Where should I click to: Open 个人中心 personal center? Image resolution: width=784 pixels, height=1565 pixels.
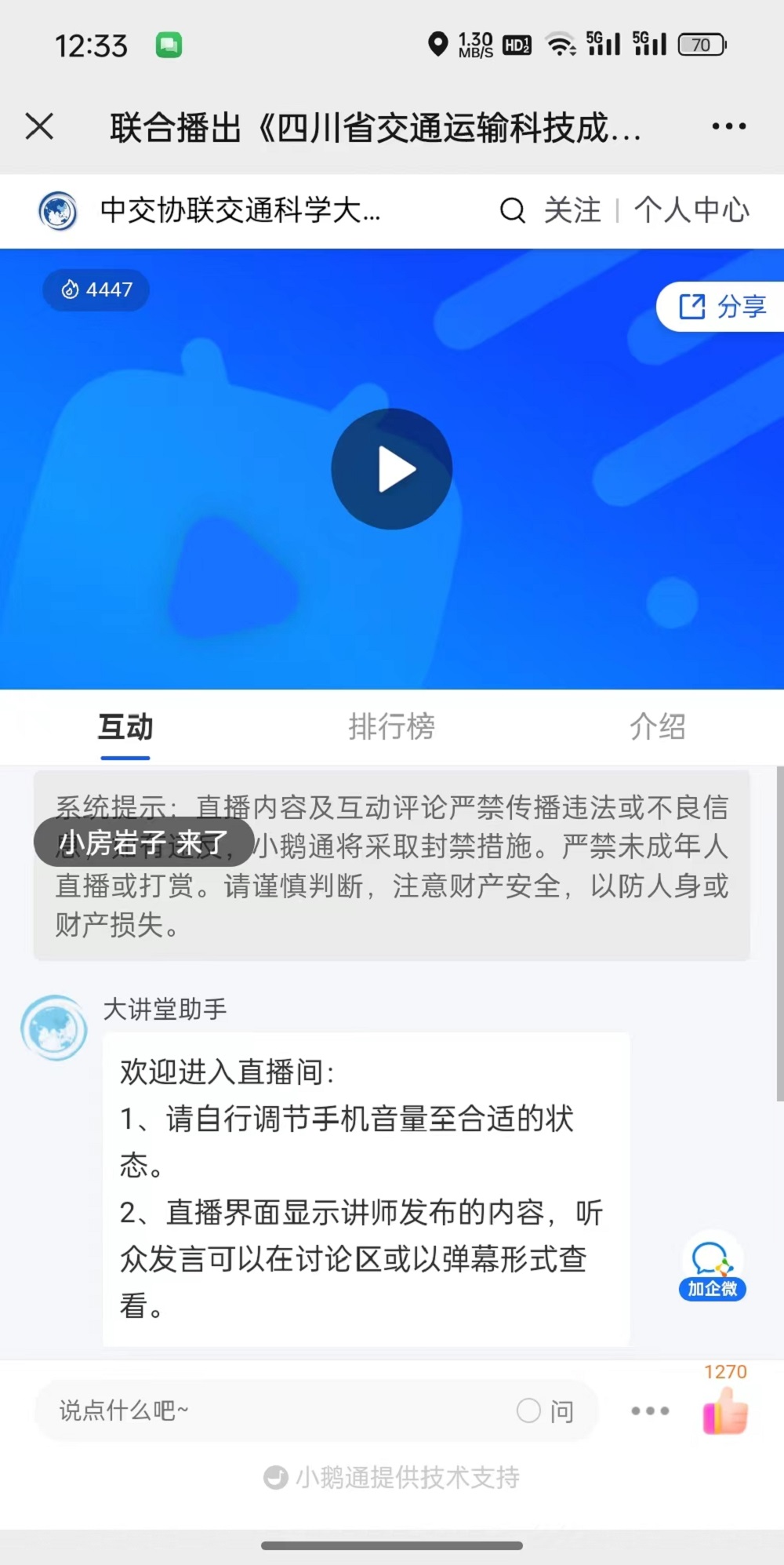[x=691, y=210]
